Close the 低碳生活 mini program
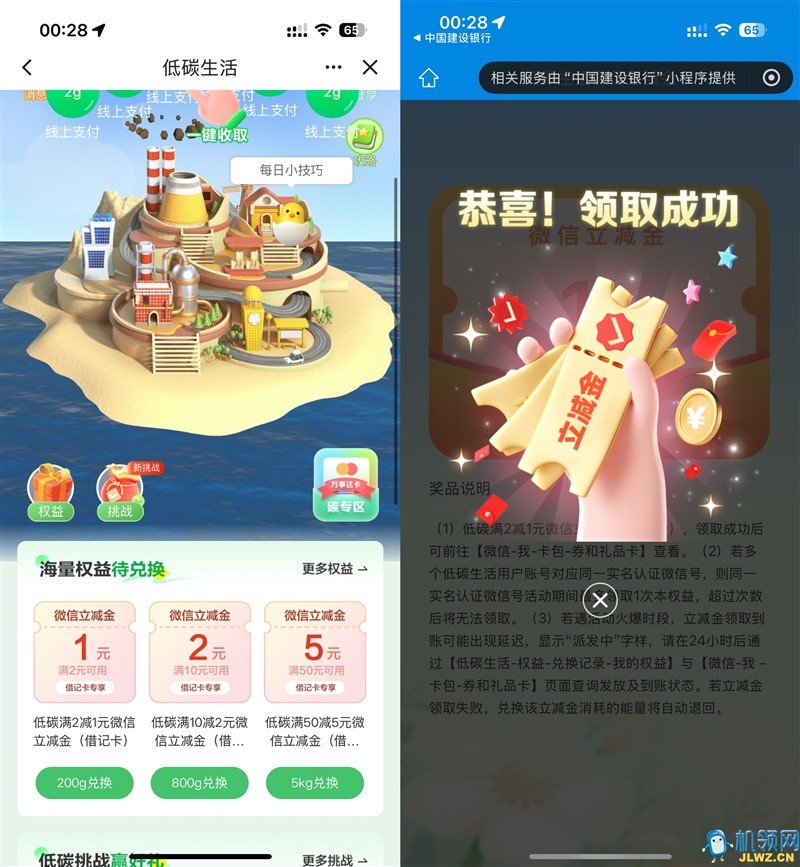Screen dimensions: 800x867 click(x=370, y=67)
